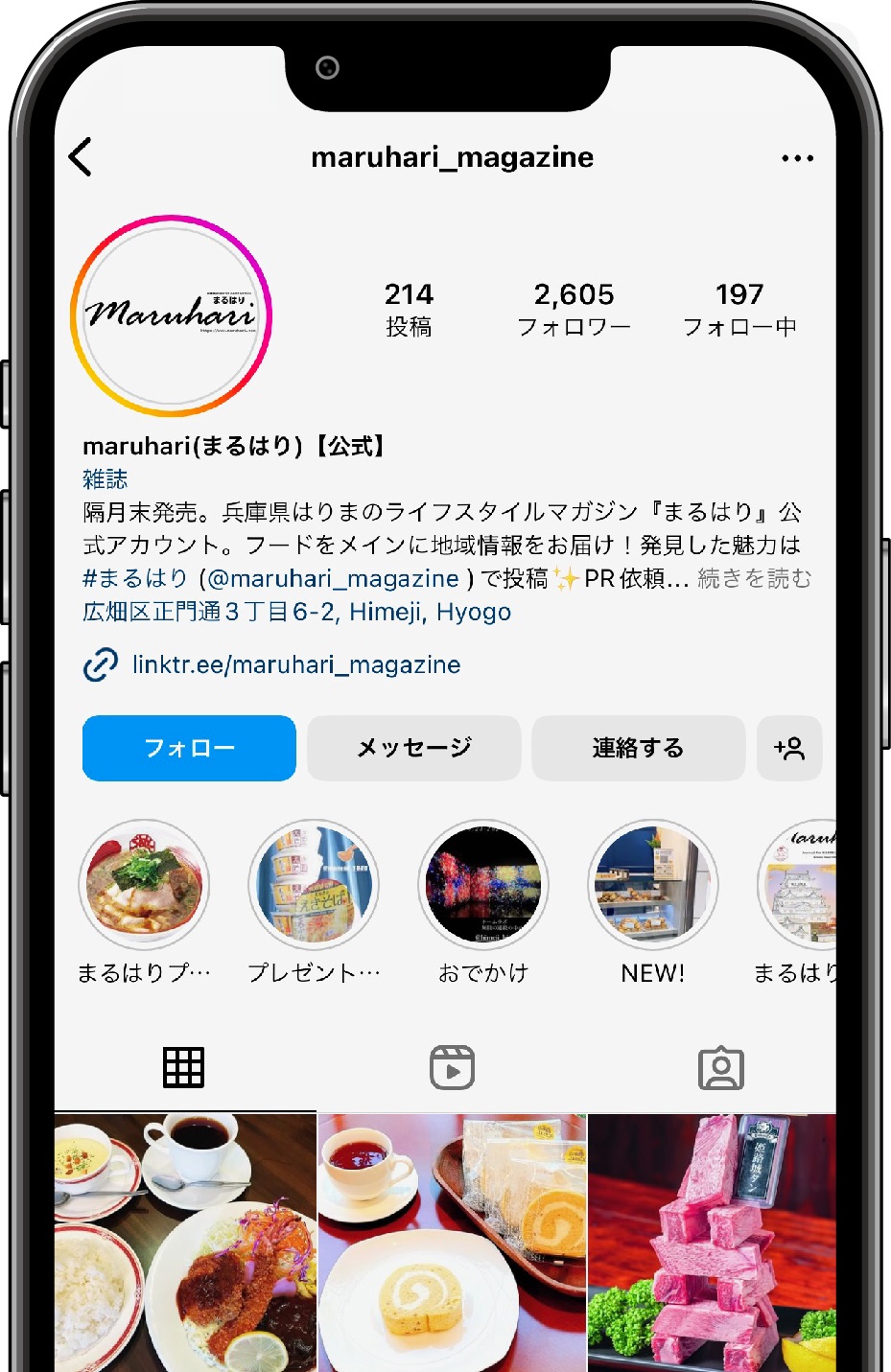Open the フォロー中 following list

[x=739, y=309]
